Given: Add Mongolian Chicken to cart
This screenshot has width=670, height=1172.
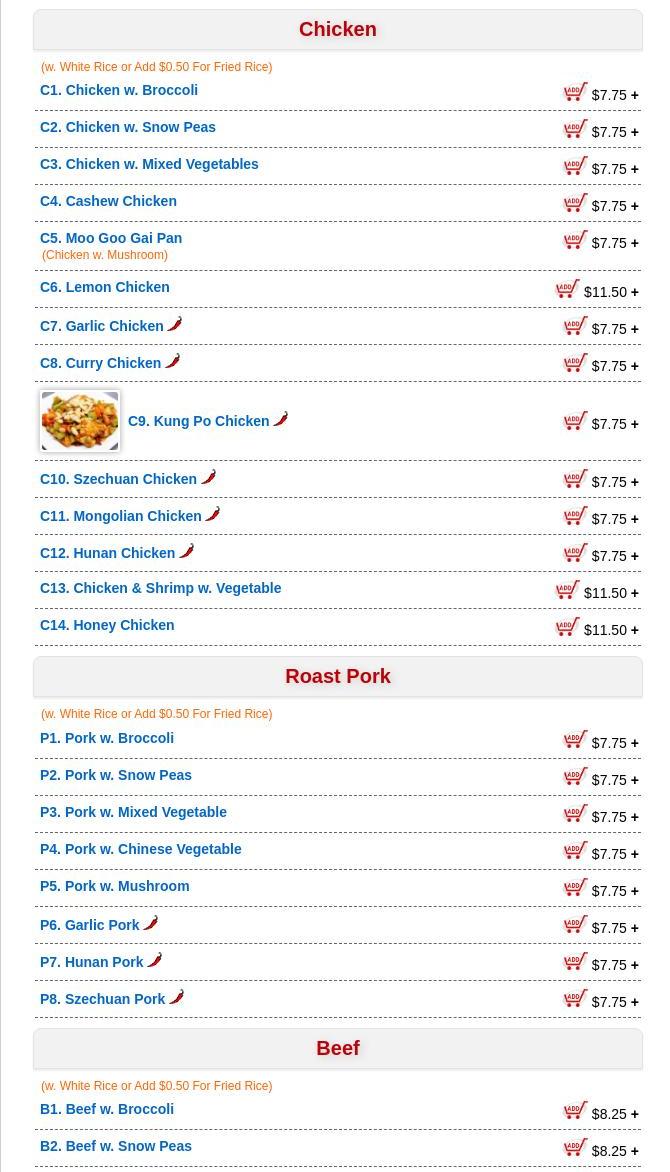Looking at the screenshot, I should click(x=576, y=517).
